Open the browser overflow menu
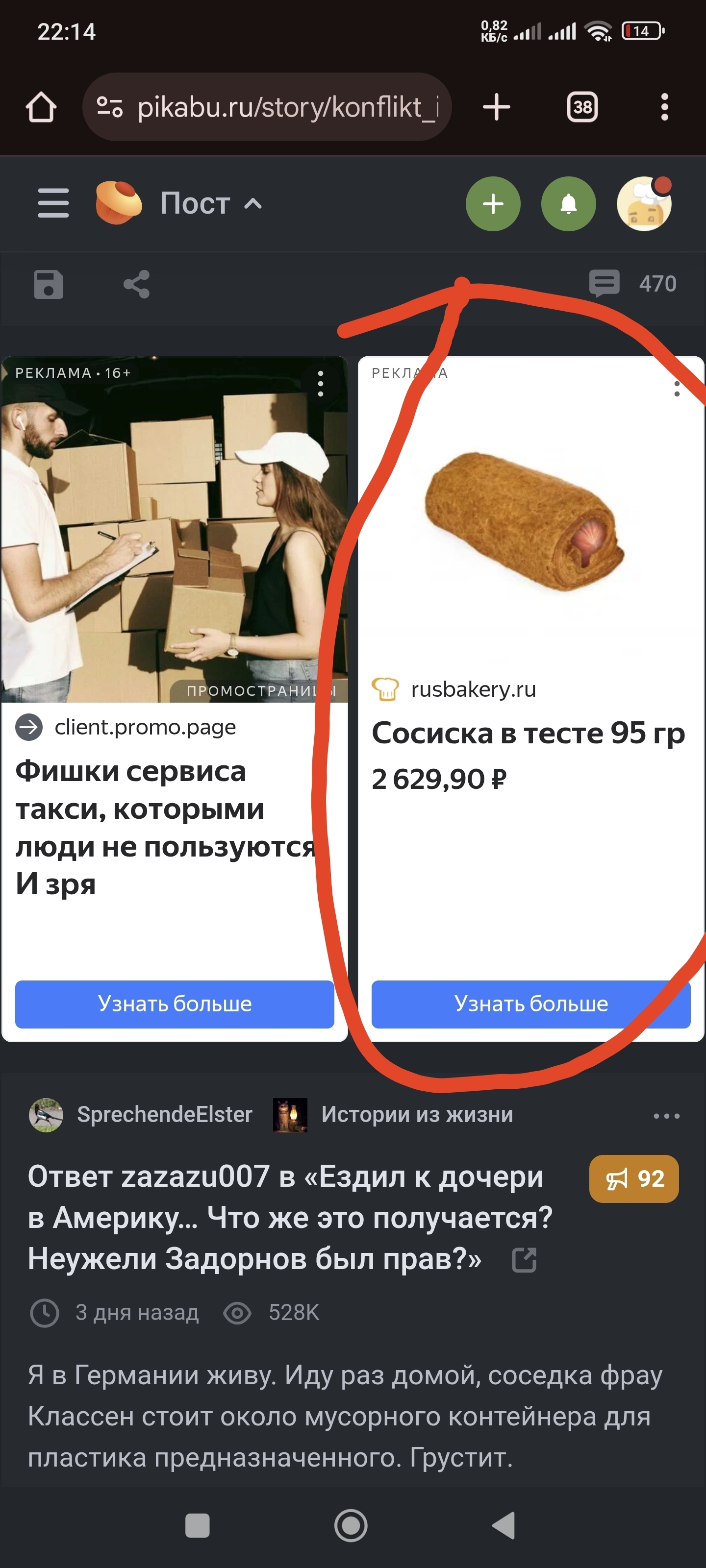 coord(664,107)
